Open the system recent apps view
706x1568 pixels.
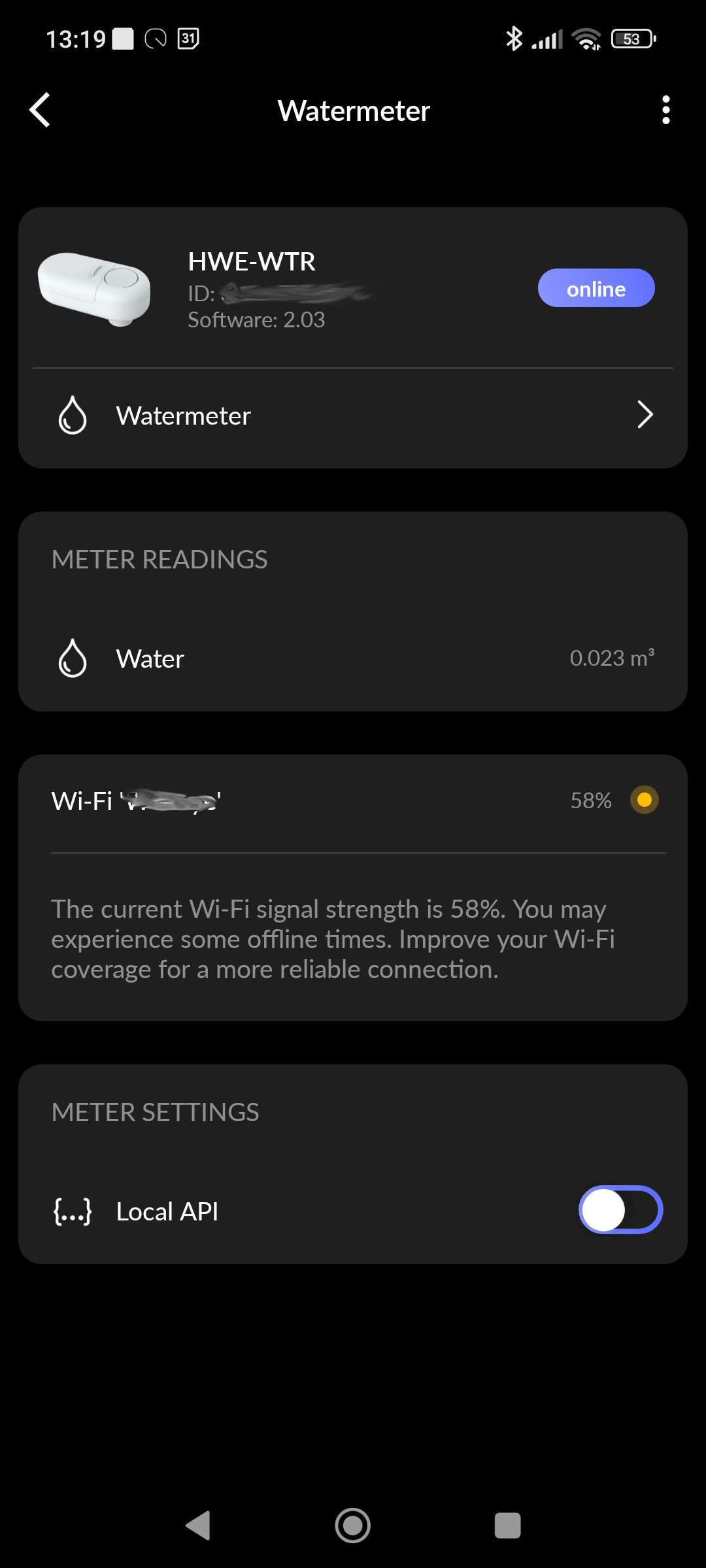507,1526
